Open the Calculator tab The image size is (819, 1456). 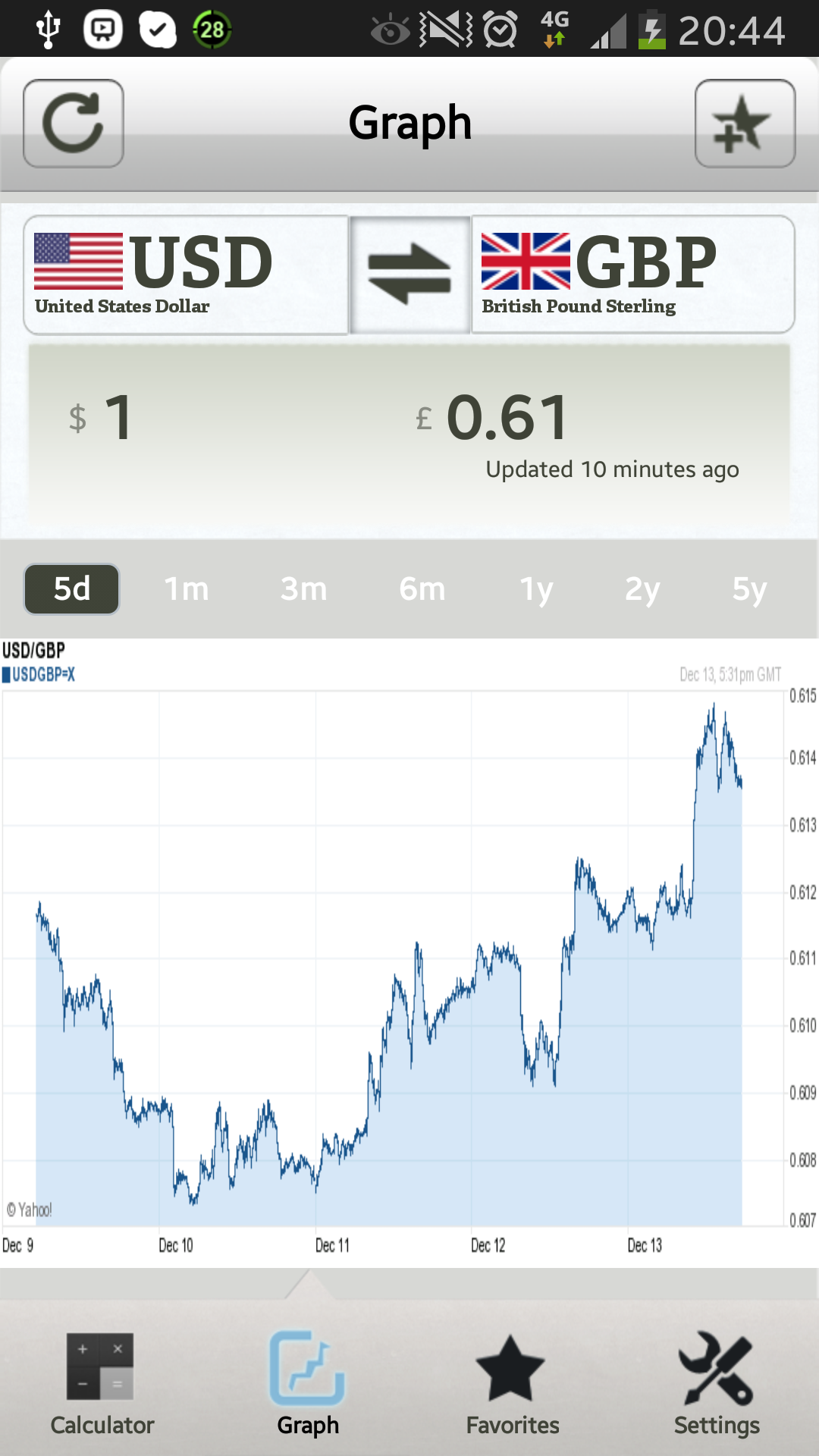tap(102, 1385)
